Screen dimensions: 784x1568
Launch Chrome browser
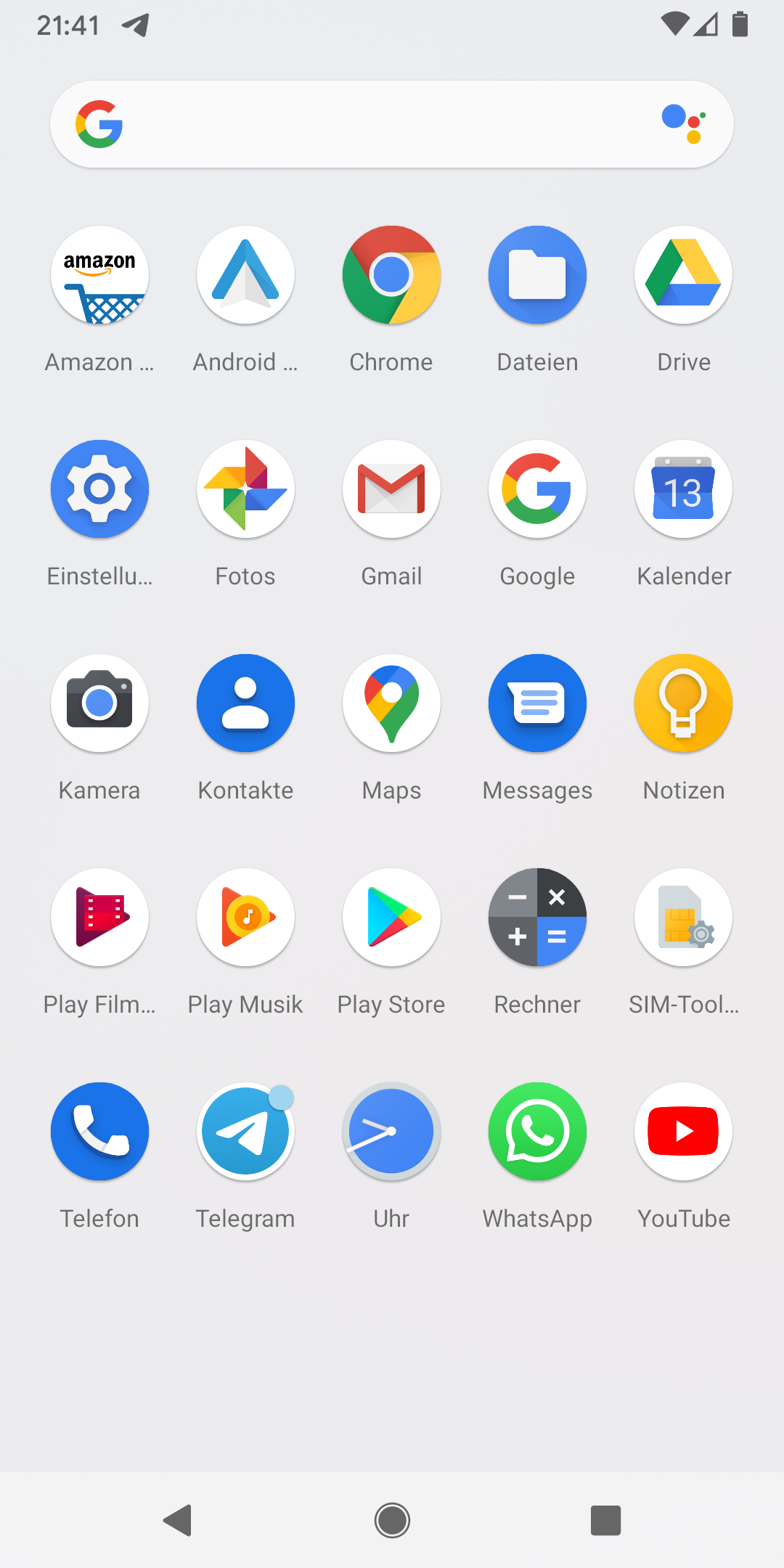click(x=391, y=275)
